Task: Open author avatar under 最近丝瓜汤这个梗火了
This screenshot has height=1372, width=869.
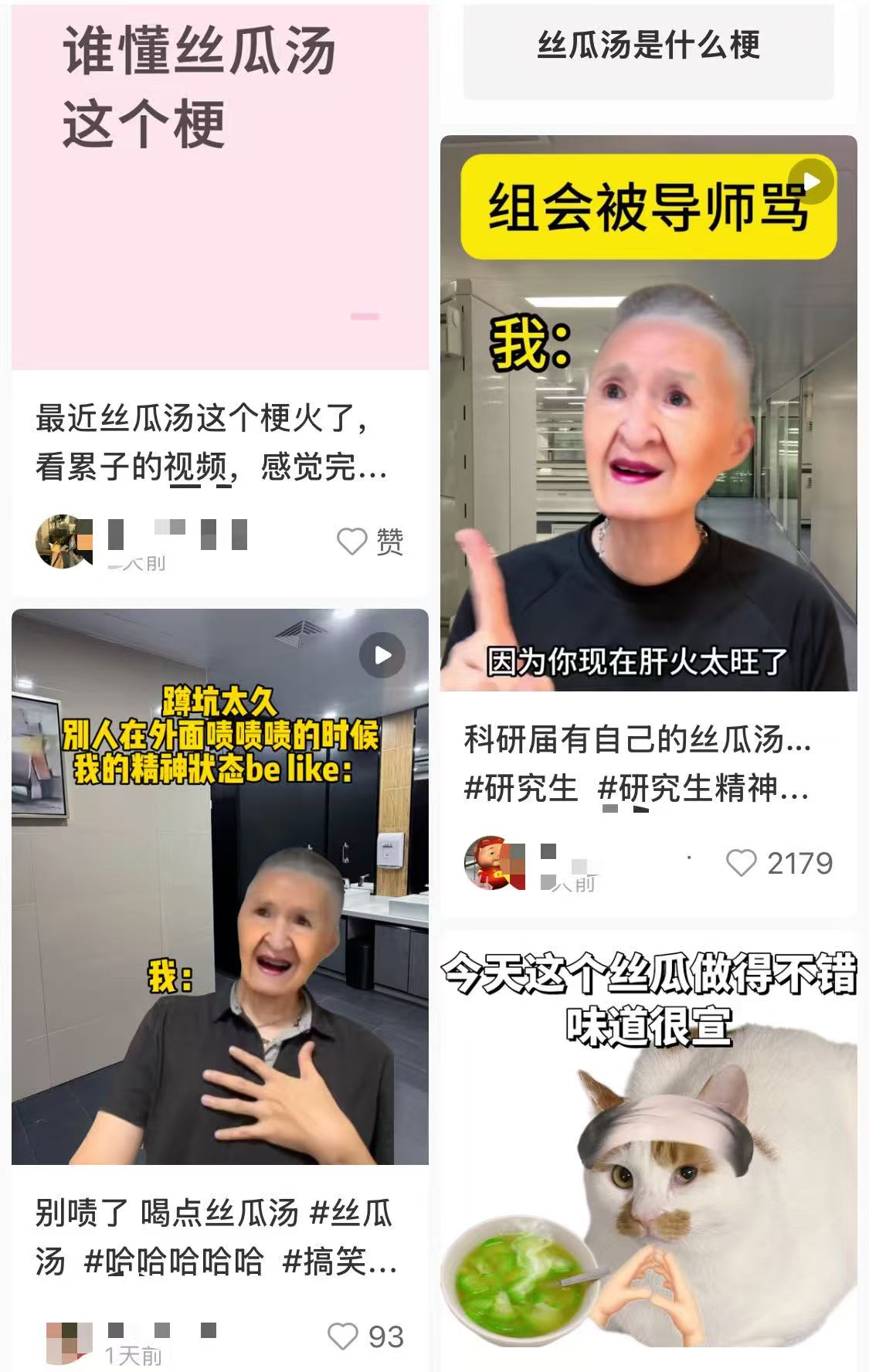Action: 62,541
